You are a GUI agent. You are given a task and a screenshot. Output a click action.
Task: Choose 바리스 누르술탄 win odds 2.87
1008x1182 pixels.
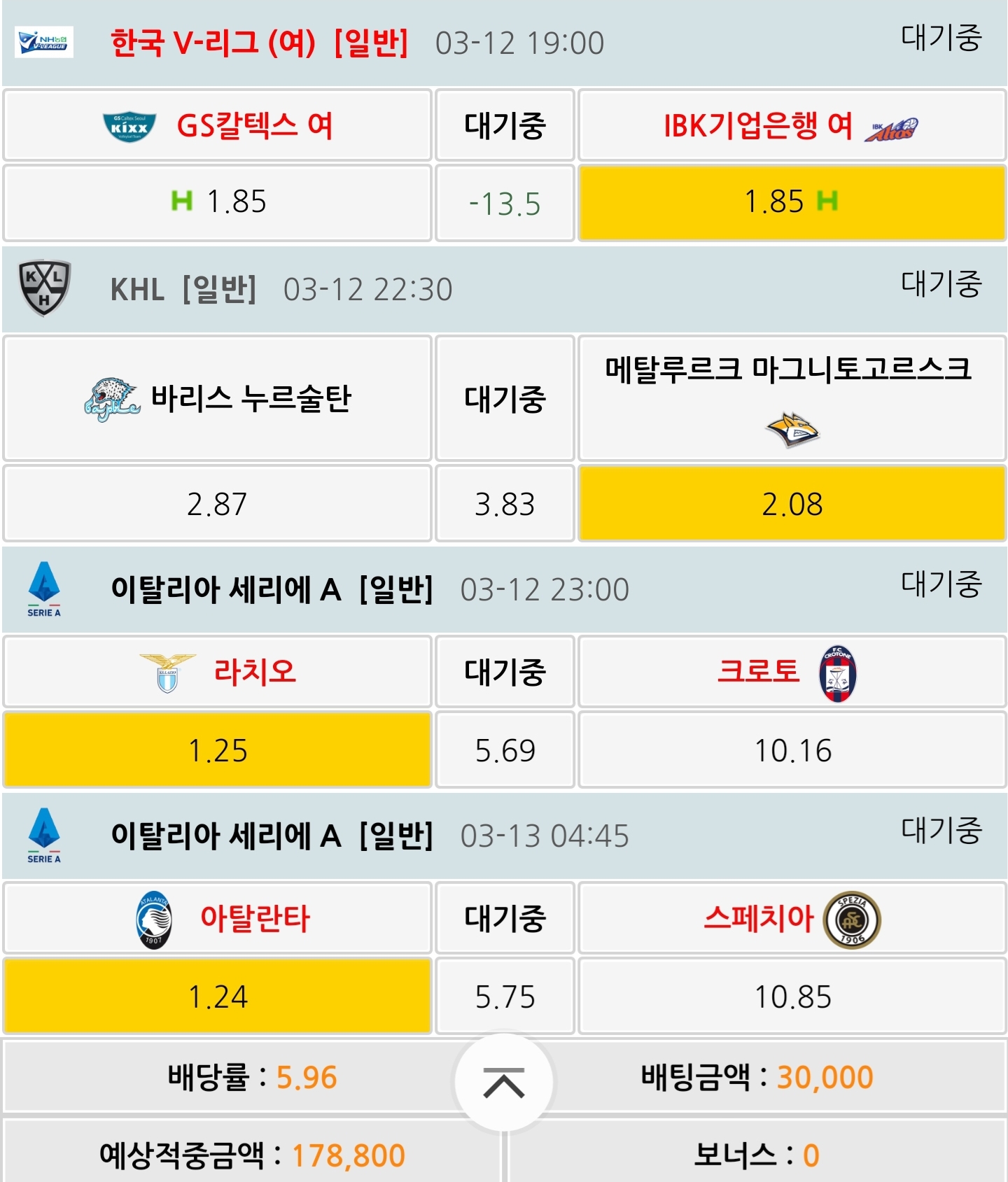click(217, 504)
